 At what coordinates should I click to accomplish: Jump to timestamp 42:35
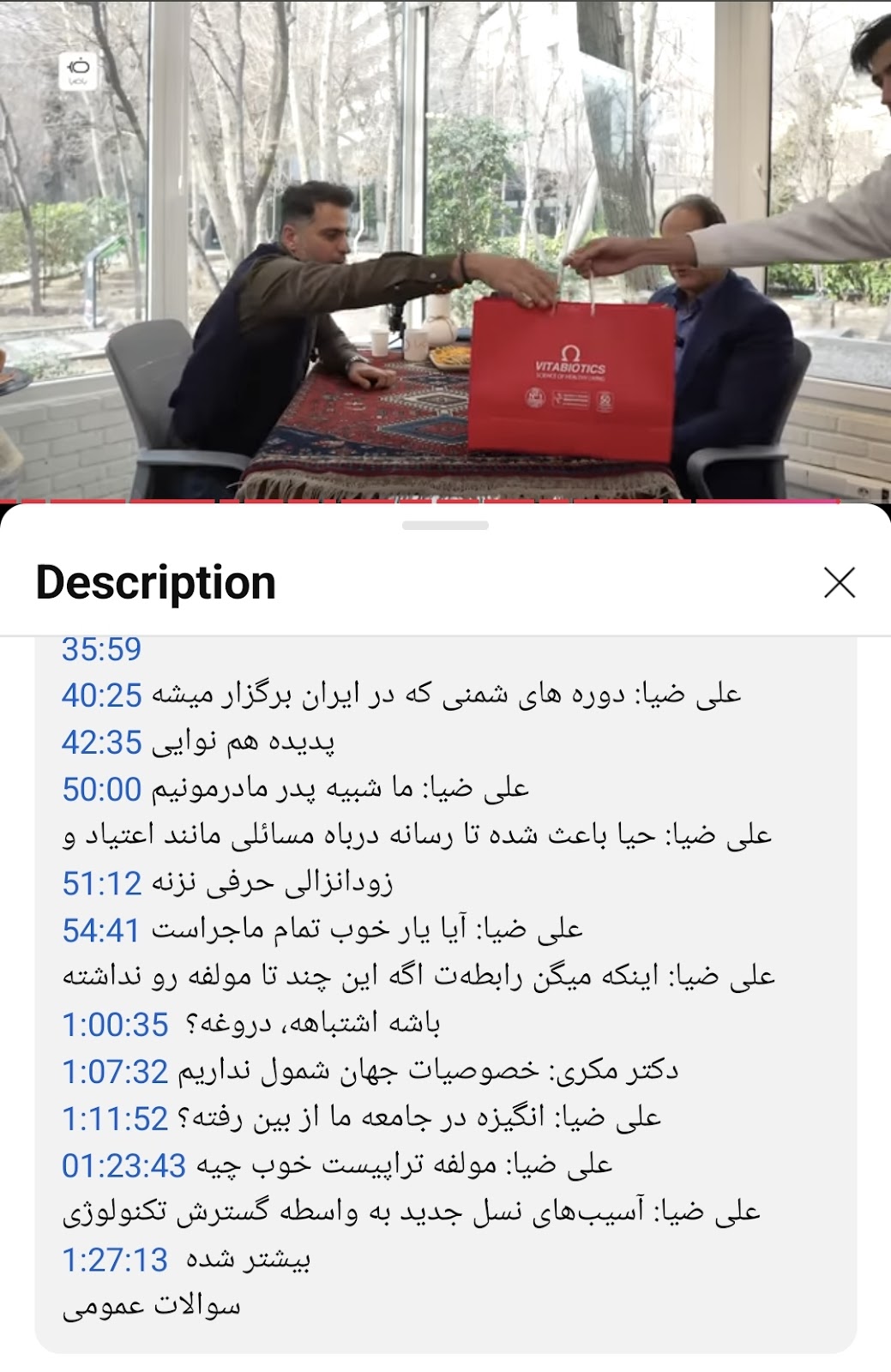(x=101, y=742)
